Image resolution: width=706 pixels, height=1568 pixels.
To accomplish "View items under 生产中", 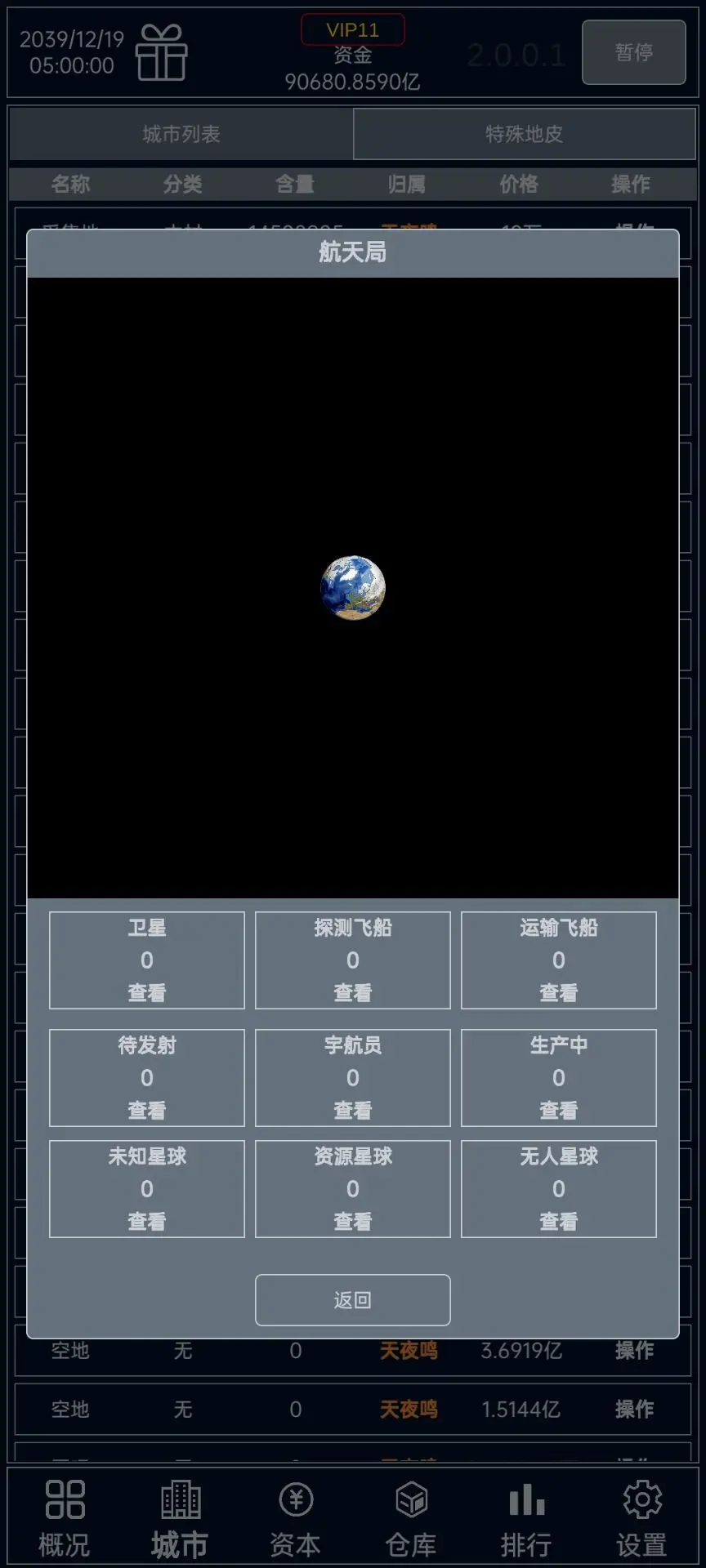I will pyautogui.click(x=558, y=1110).
